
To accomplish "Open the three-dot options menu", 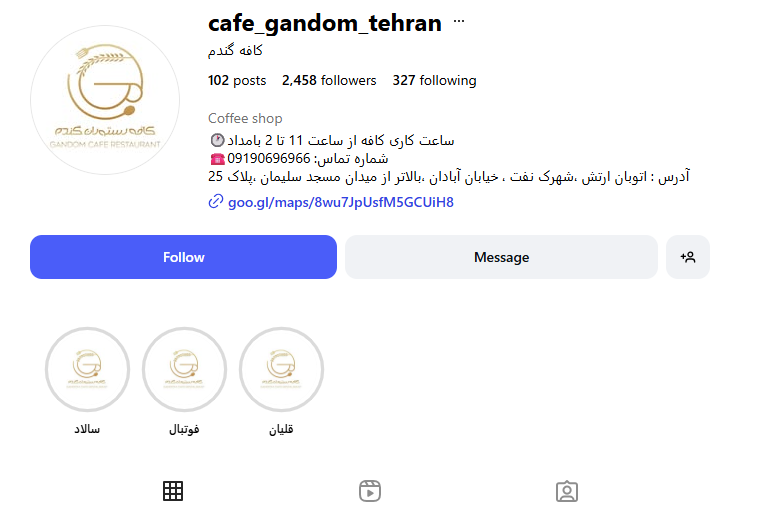I will pyautogui.click(x=459, y=22).
